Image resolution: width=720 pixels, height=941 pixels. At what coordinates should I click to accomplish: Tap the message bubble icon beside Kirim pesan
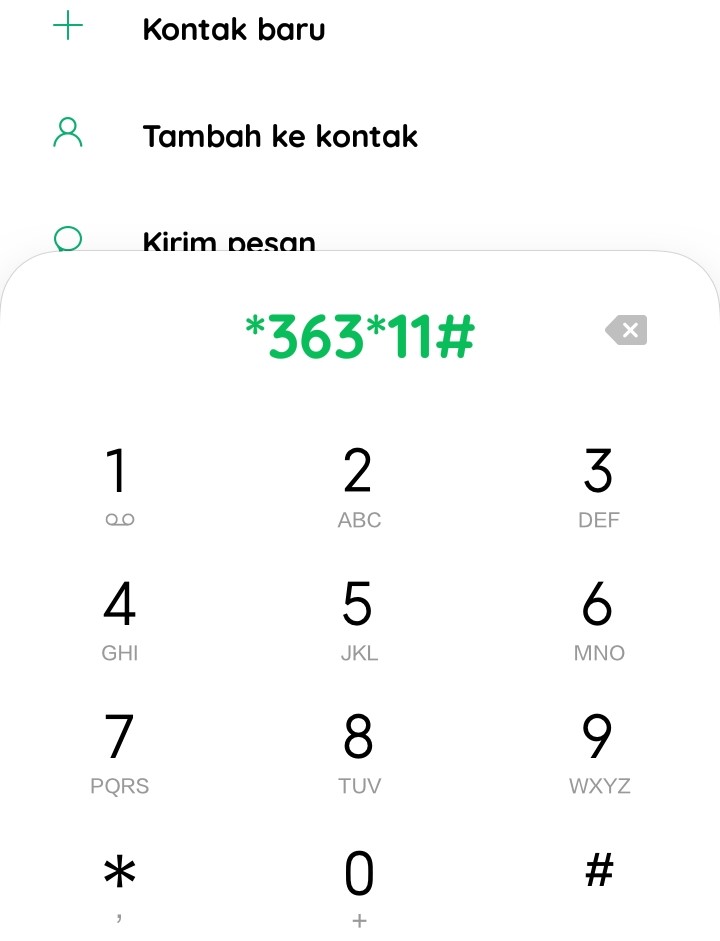[66, 238]
